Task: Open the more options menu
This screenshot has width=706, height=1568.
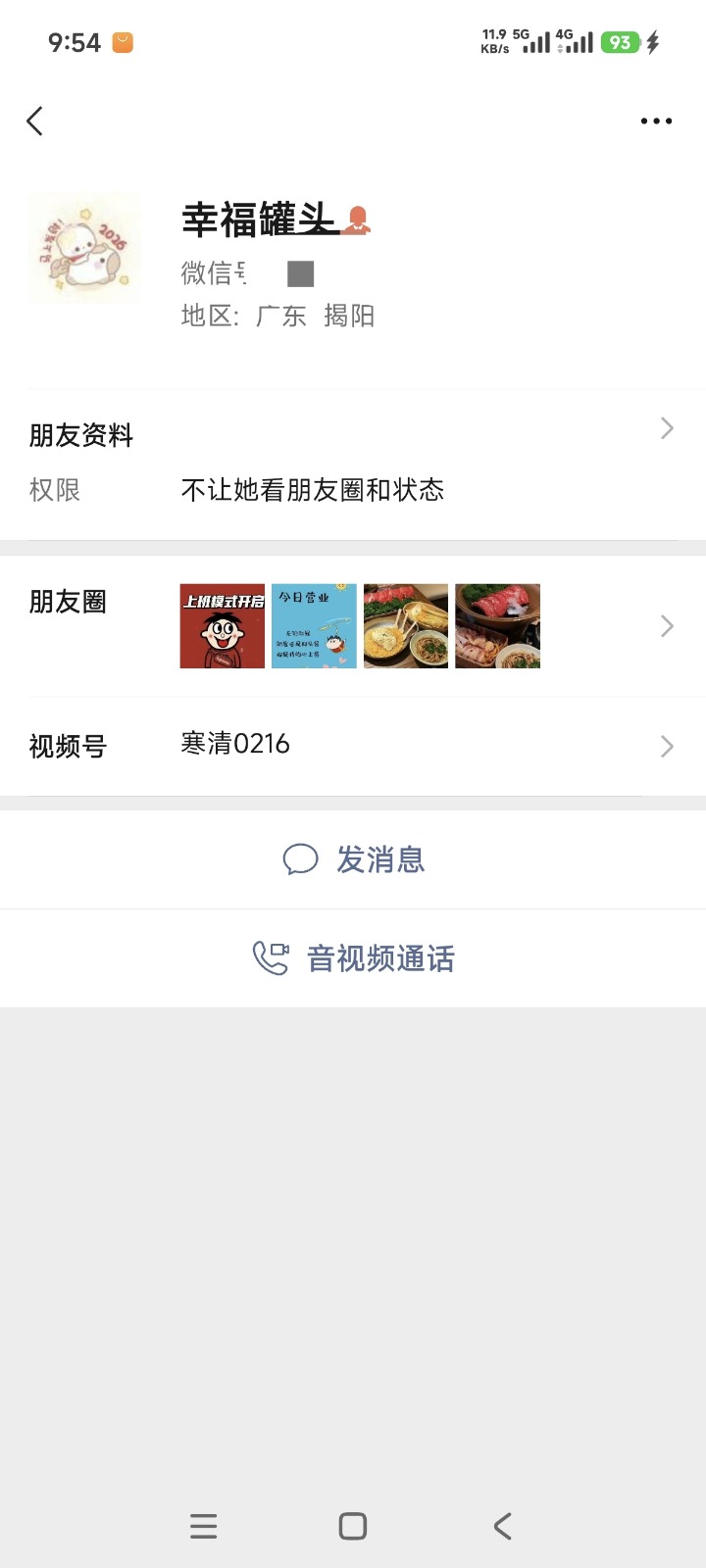Action: (x=655, y=121)
